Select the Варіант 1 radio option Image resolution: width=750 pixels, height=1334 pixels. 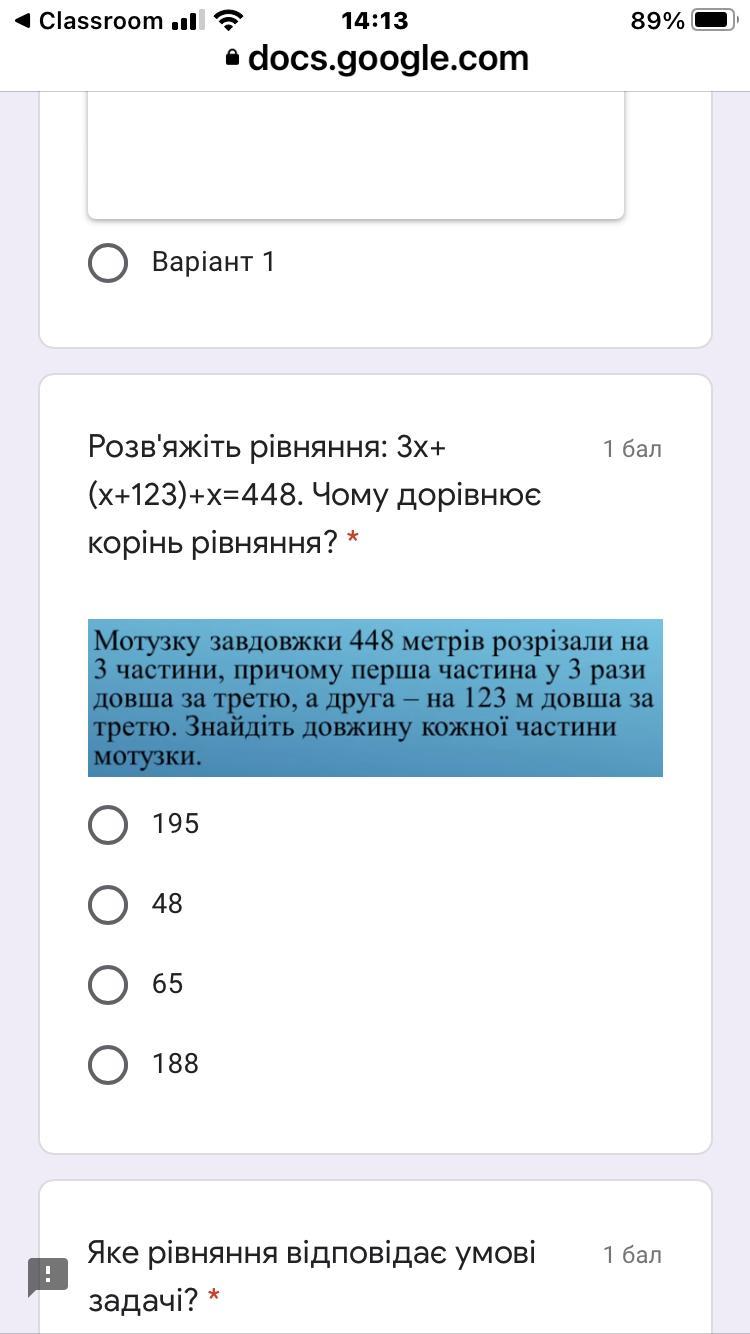pos(108,263)
